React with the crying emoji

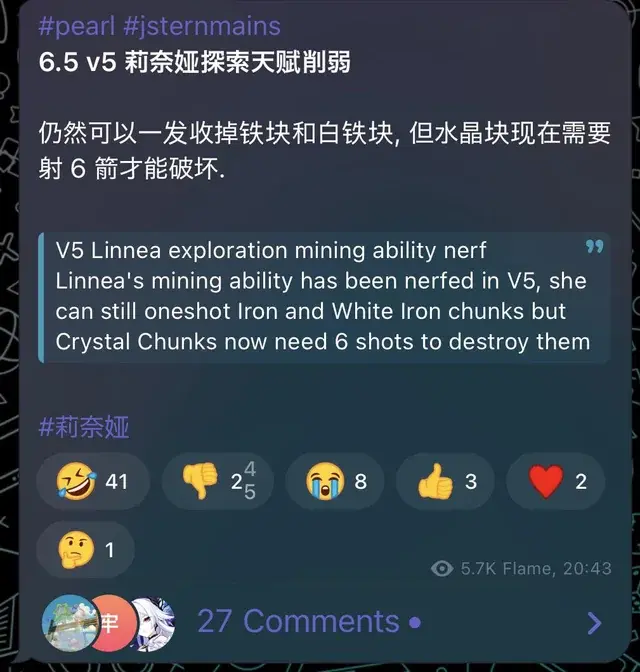click(x=335, y=482)
